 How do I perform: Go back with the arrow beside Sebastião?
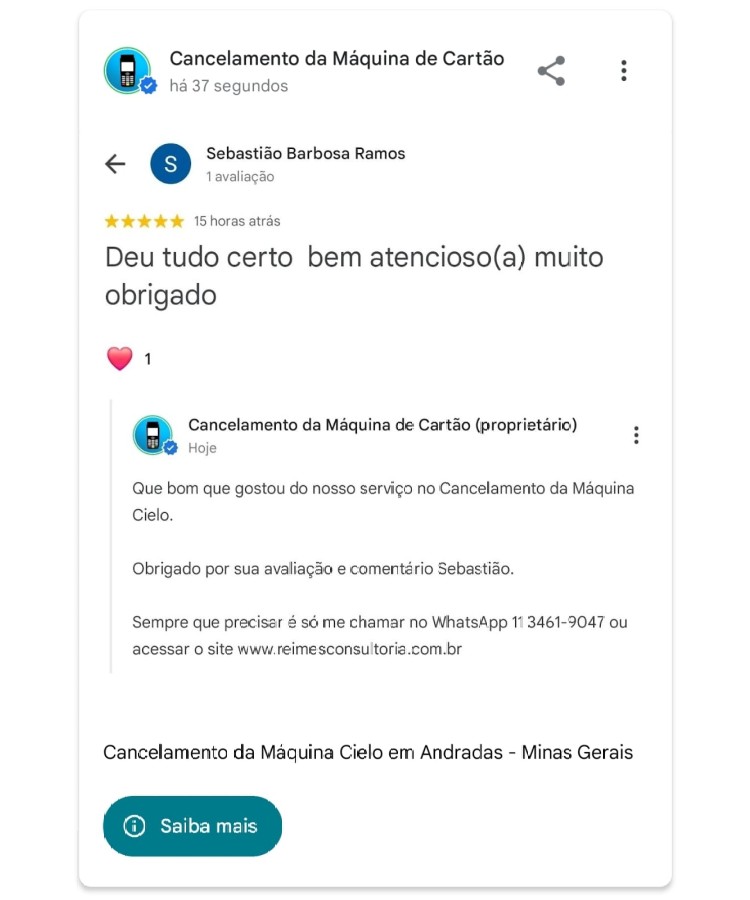tap(116, 164)
